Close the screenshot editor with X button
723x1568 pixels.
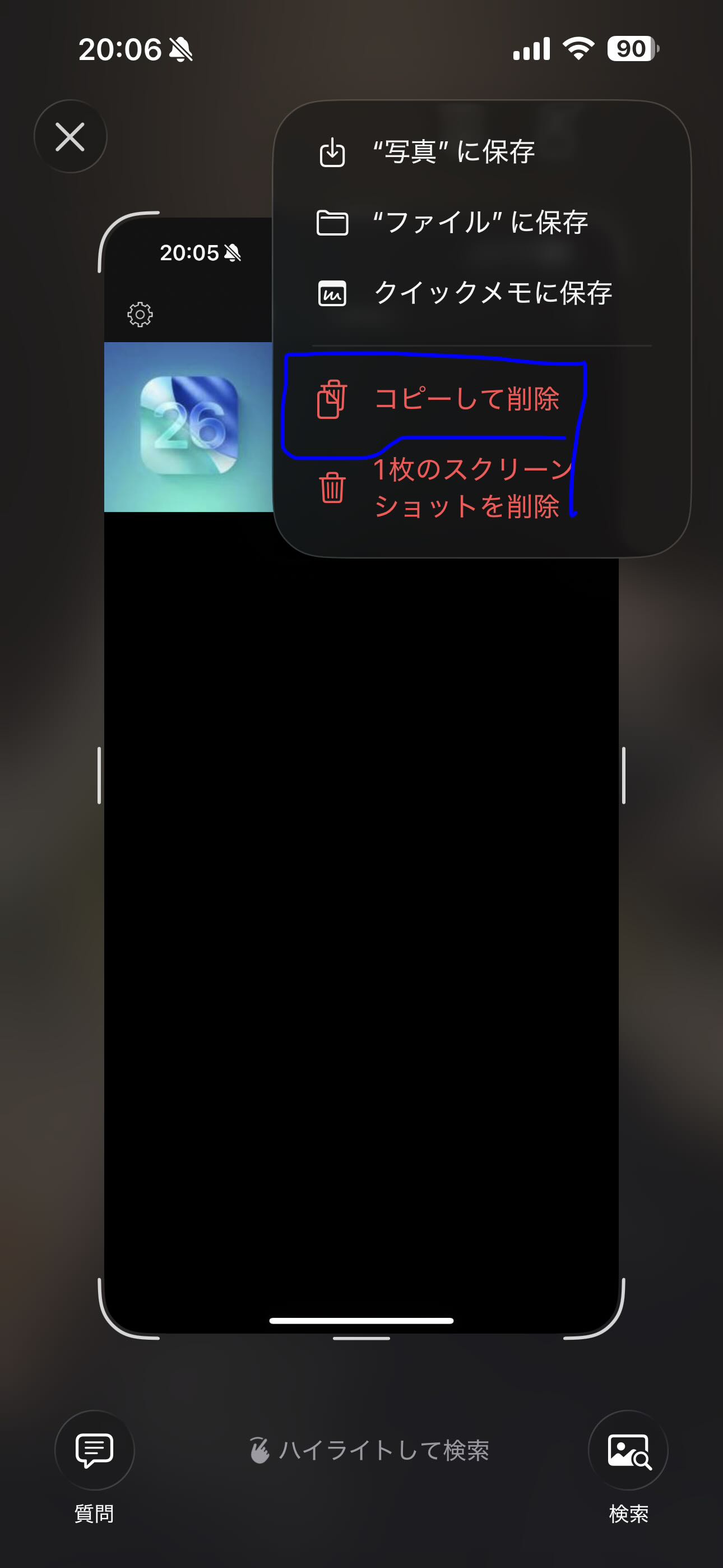[71, 136]
